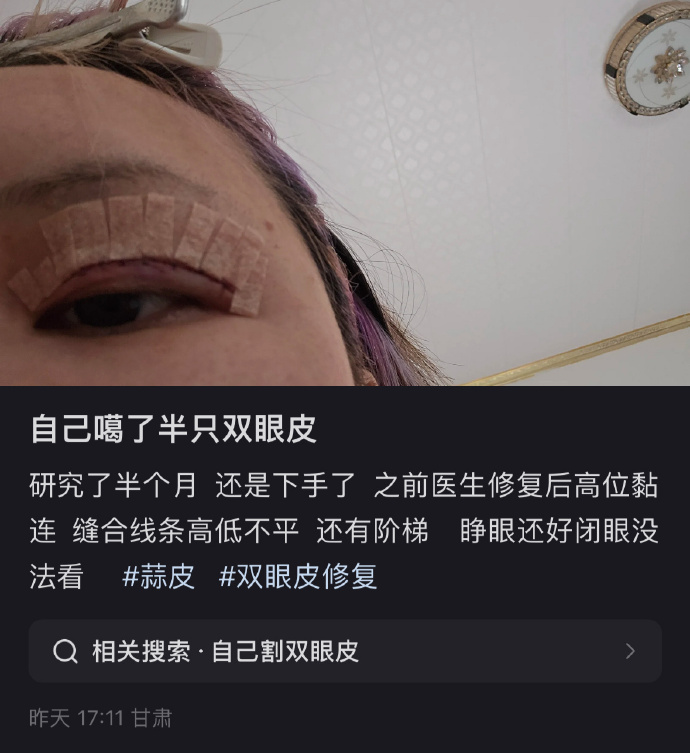Open the #蒜皮 hashtag
690x753 pixels.
(x=158, y=577)
